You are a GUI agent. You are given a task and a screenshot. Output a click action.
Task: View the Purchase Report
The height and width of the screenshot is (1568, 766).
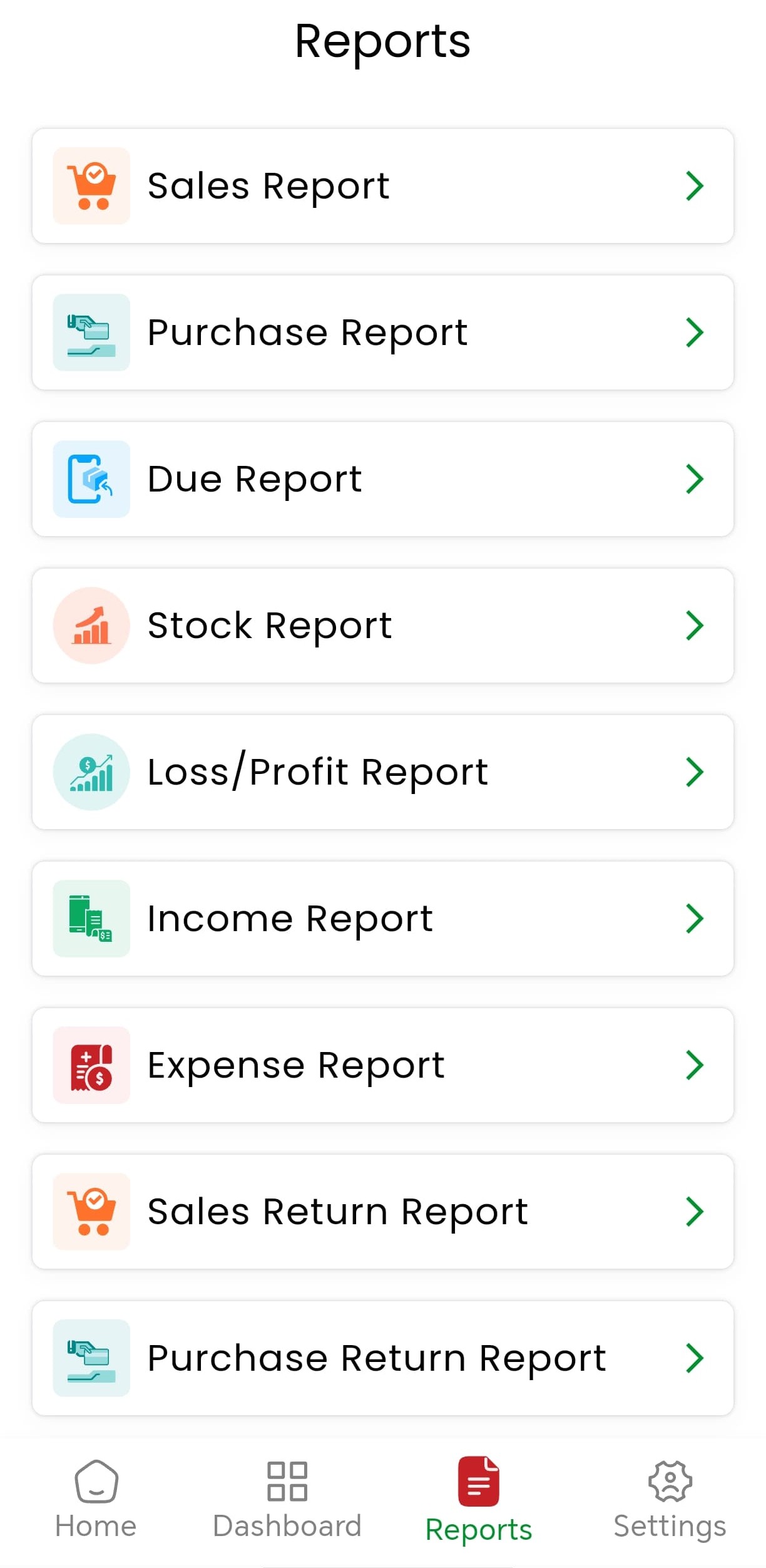(382, 333)
